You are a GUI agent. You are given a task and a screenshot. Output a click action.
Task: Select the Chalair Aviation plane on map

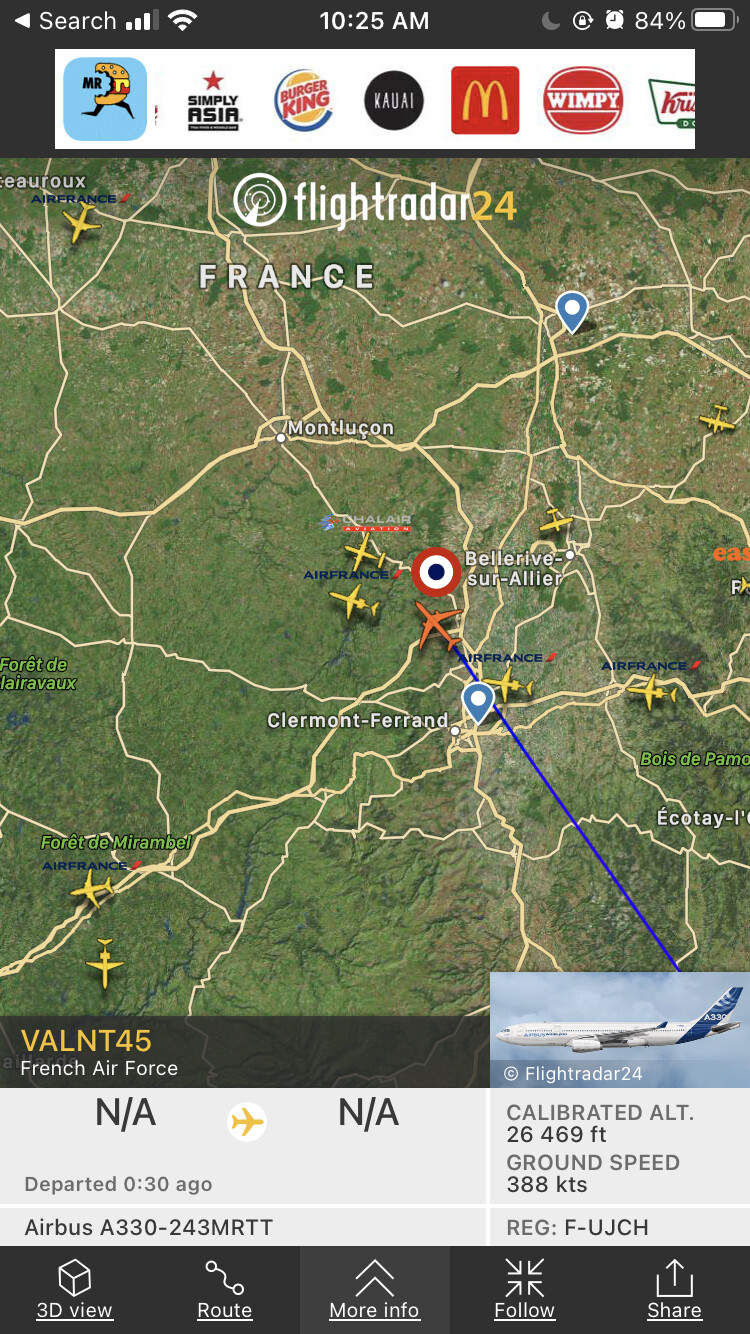point(365,550)
